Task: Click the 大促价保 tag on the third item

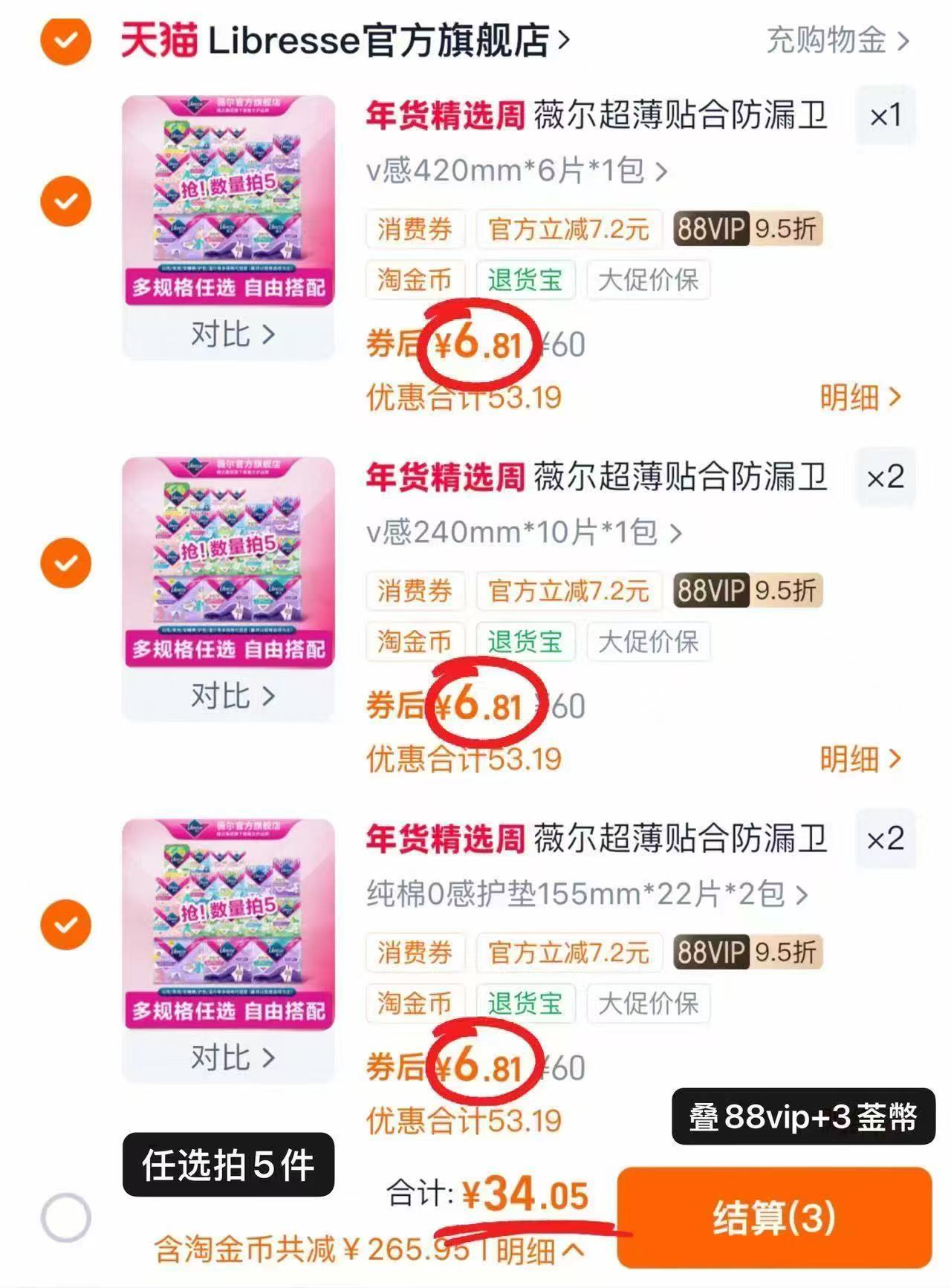Action: [648, 1004]
